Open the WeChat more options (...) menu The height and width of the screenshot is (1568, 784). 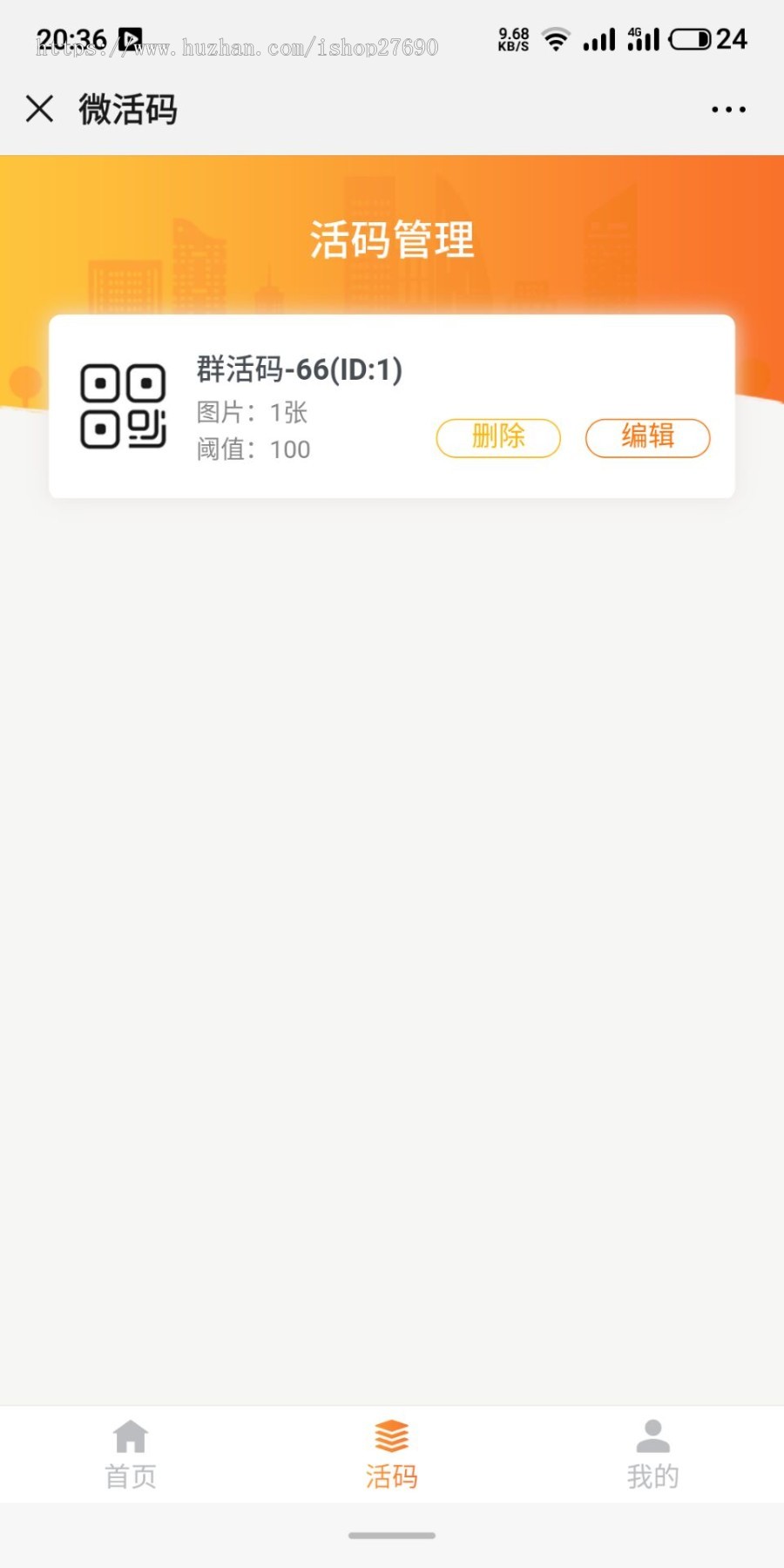tap(728, 109)
